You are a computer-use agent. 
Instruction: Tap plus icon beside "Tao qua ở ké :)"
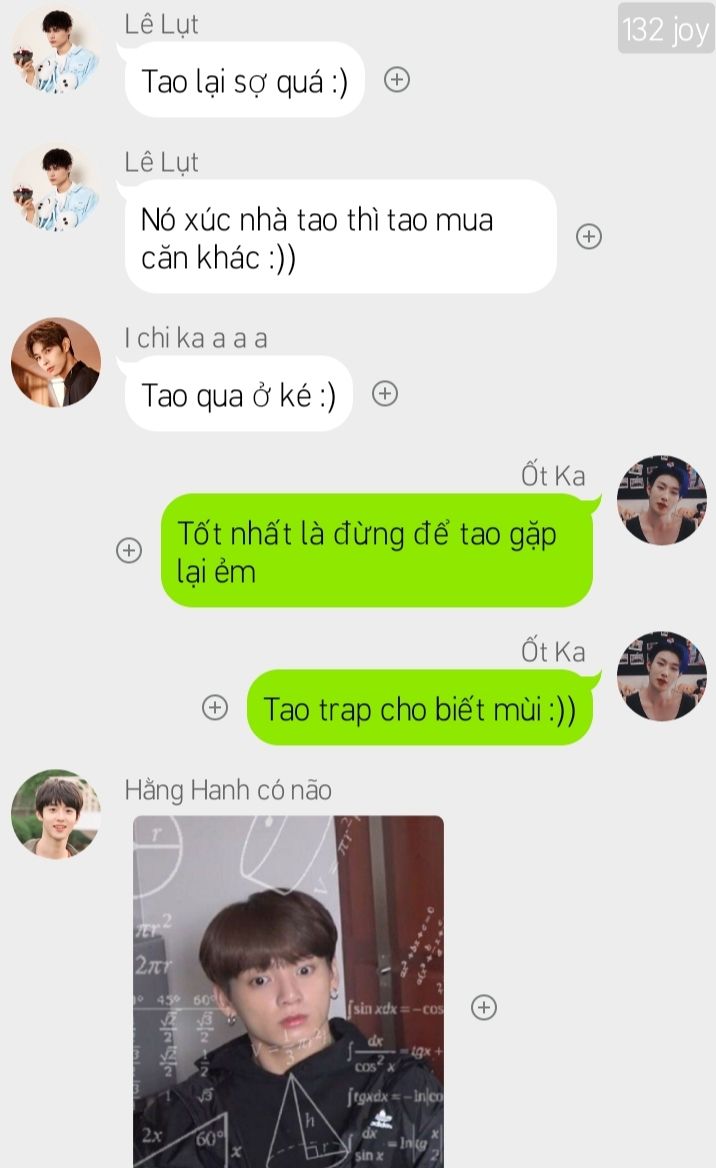385,394
